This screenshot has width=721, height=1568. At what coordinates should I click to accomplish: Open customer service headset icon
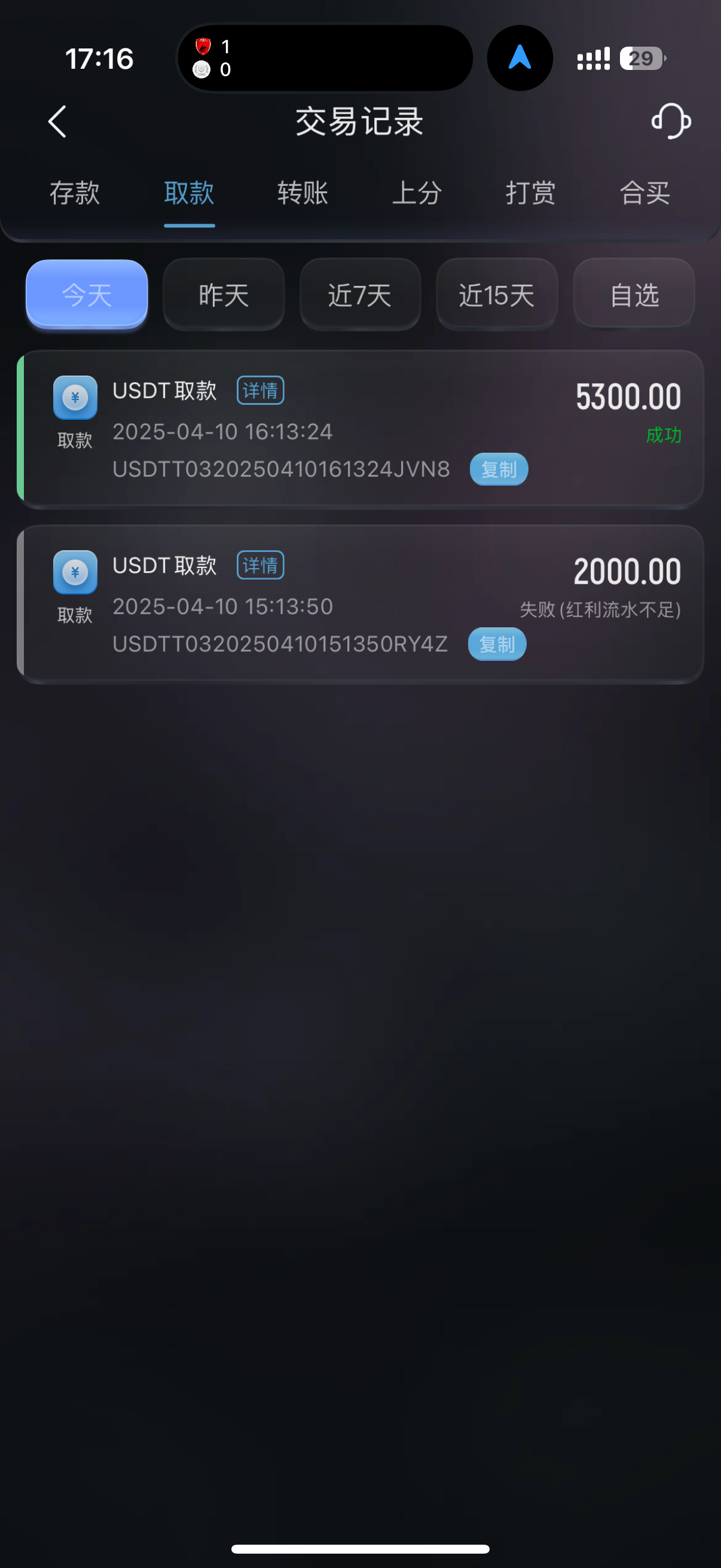671,121
